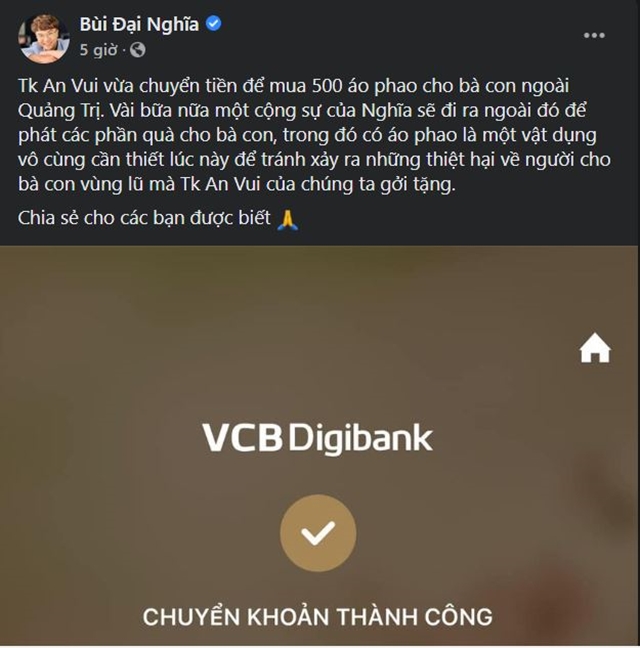Open the post's "5 giờ" timestamp link
Screen dimensions: 640x648
click(x=99, y=49)
